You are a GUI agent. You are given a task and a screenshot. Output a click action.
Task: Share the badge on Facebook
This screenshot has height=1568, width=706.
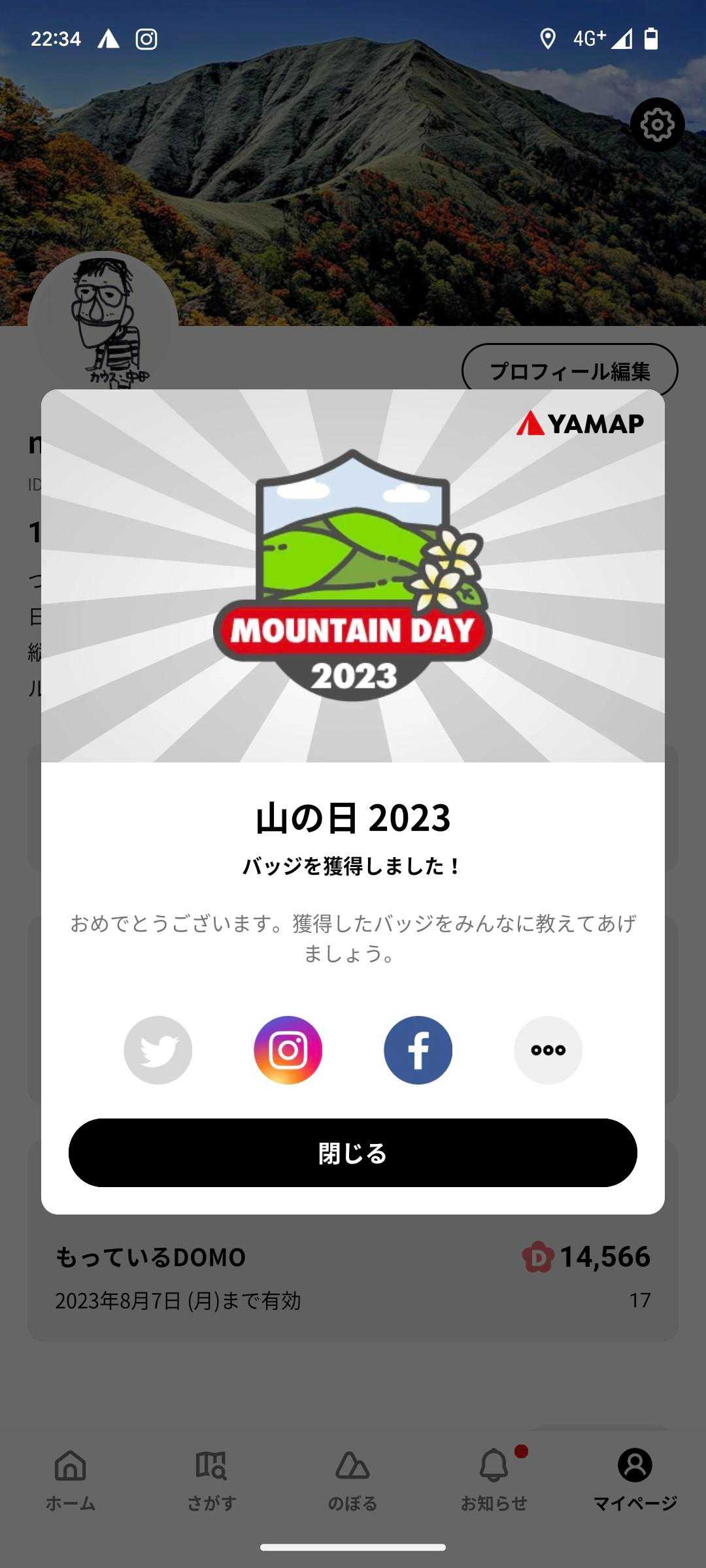(x=418, y=1050)
